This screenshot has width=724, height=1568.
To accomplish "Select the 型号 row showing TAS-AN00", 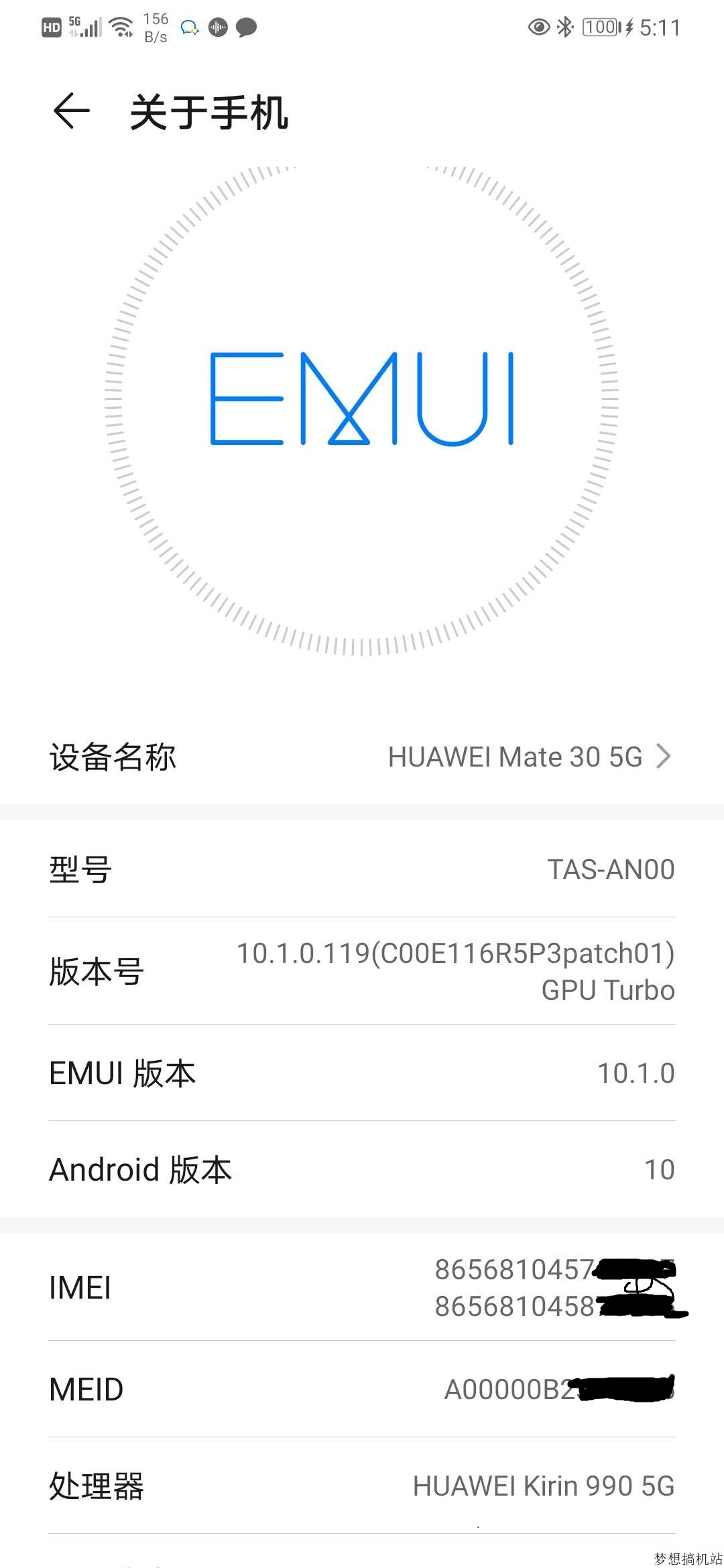I will tap(362, 869).
